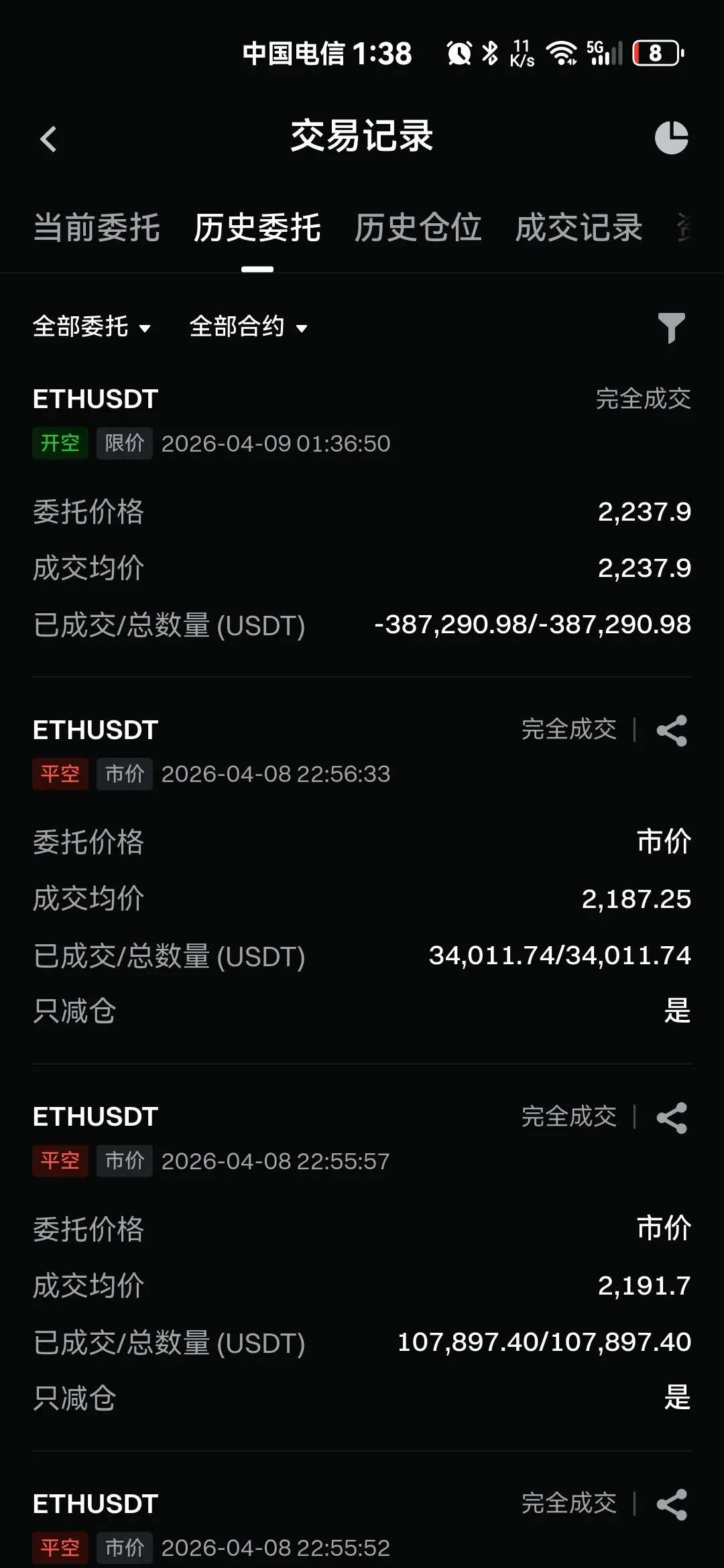Select the 历史委托 tab

pyautogui.click(x=257, y=228)
